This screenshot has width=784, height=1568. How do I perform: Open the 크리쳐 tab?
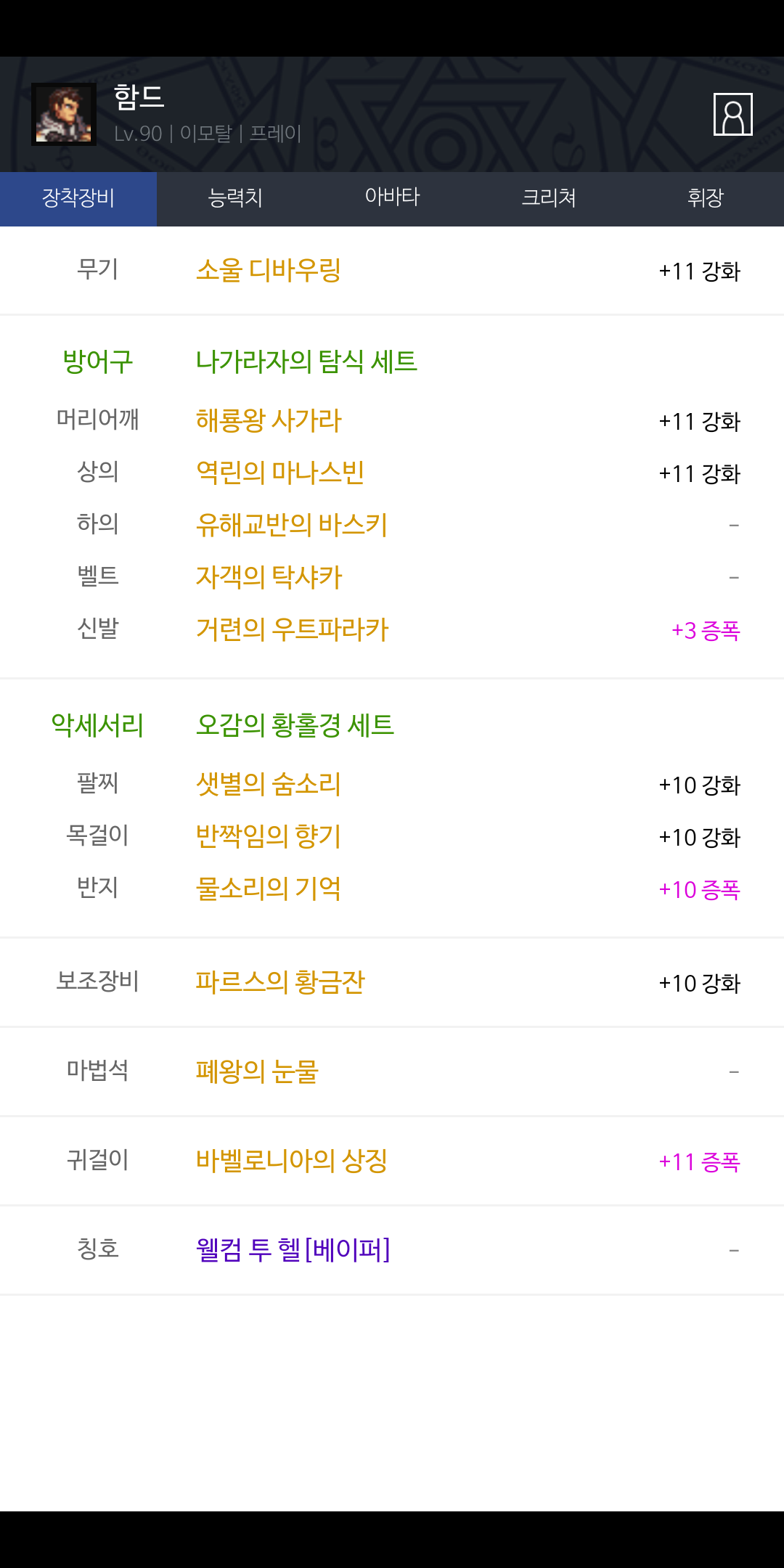click(549, 198)
